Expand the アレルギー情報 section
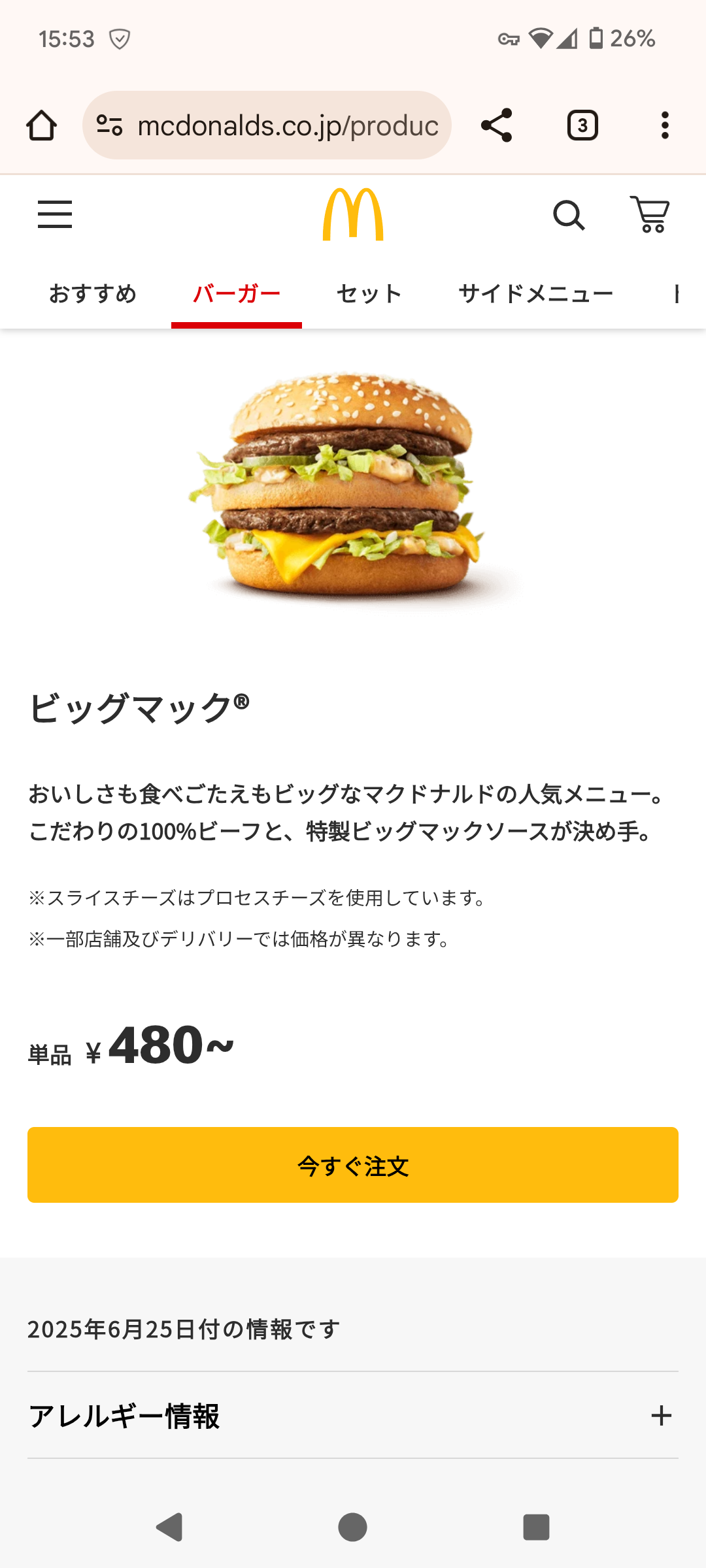Viewport: 706px width, 1568px height. [x=353, y=1416]
